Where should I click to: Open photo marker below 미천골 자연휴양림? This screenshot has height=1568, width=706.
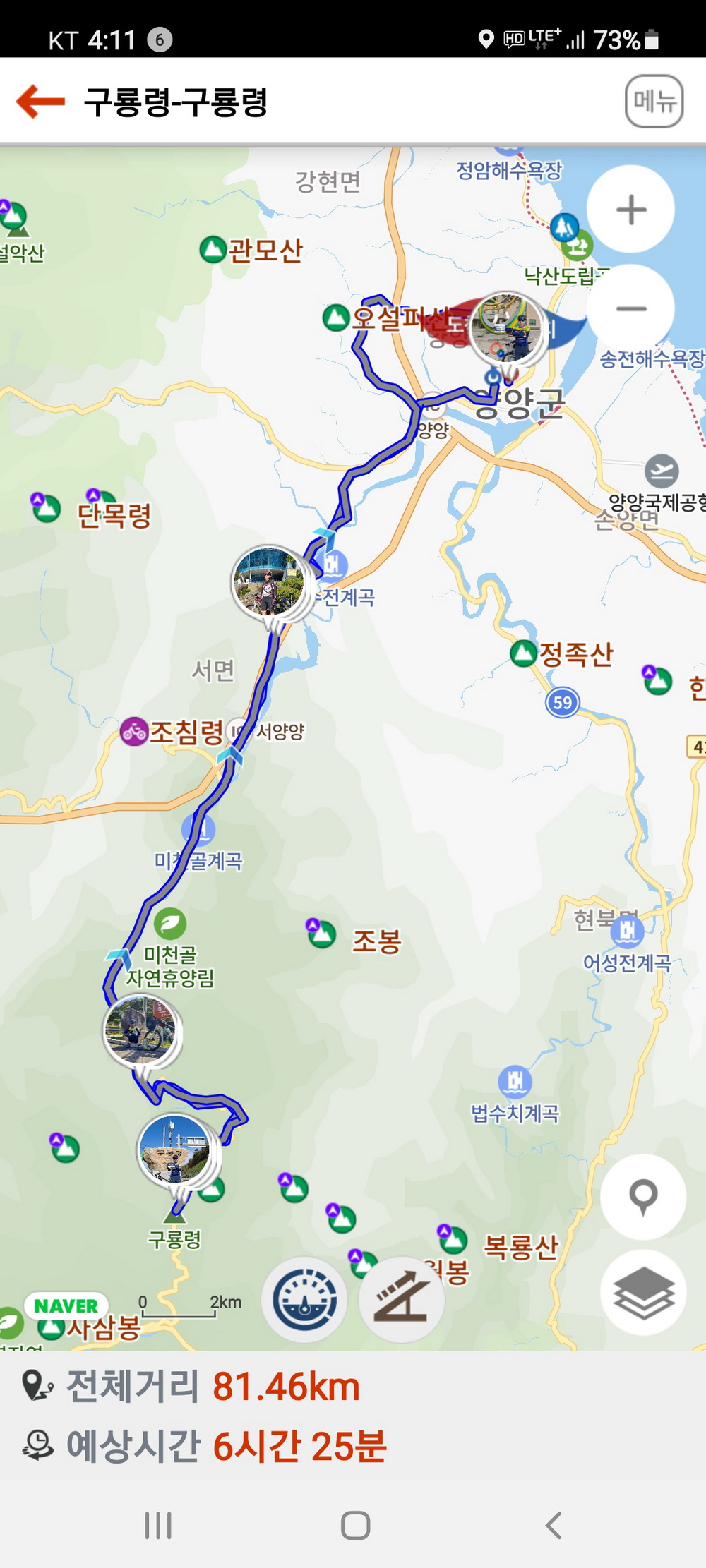(140, 1030)
